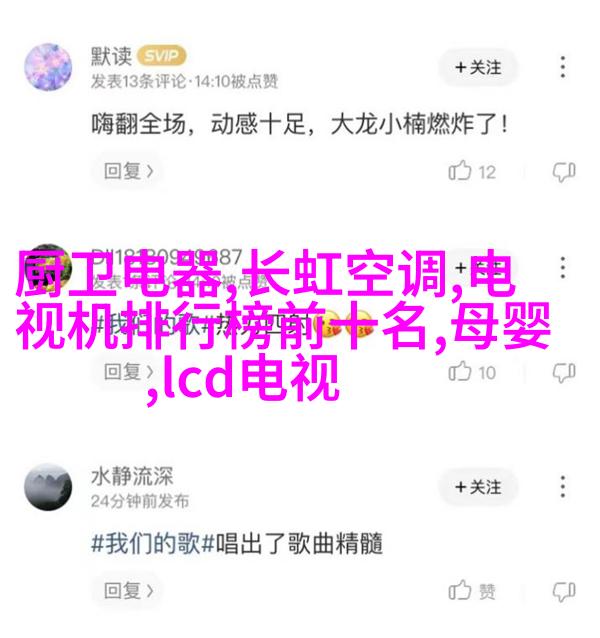Share 水静流深's comment
Viewport: 600px width, 638px height.
(564, 592)
